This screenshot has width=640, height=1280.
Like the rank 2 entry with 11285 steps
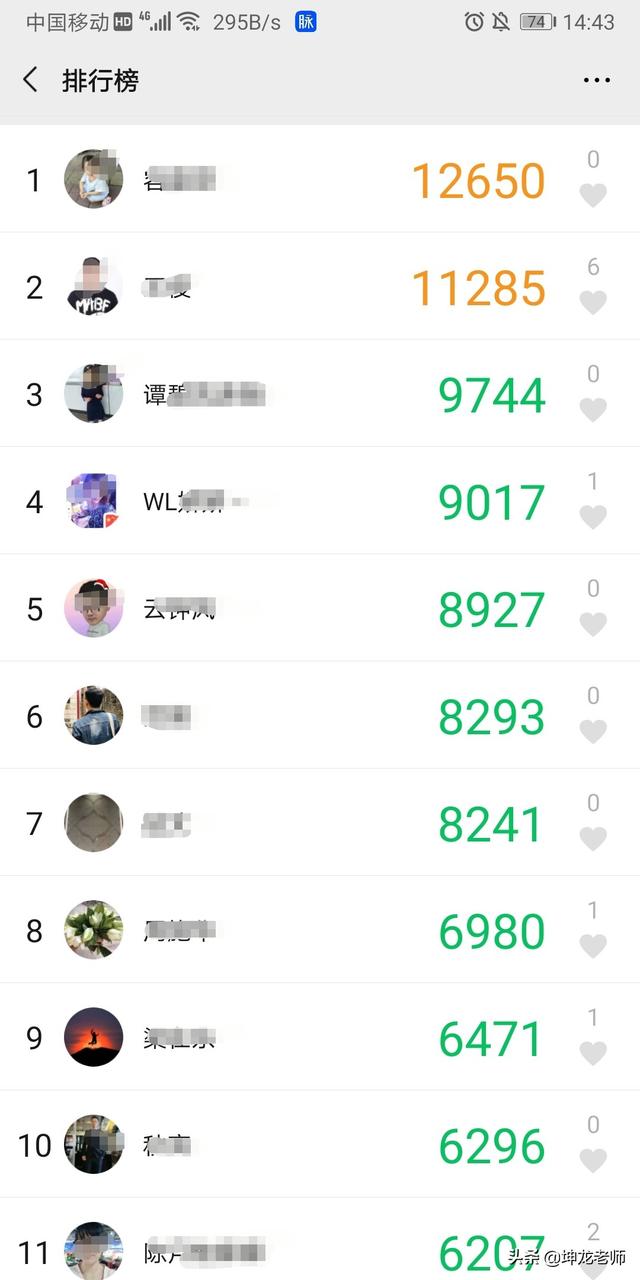[593, 302]
